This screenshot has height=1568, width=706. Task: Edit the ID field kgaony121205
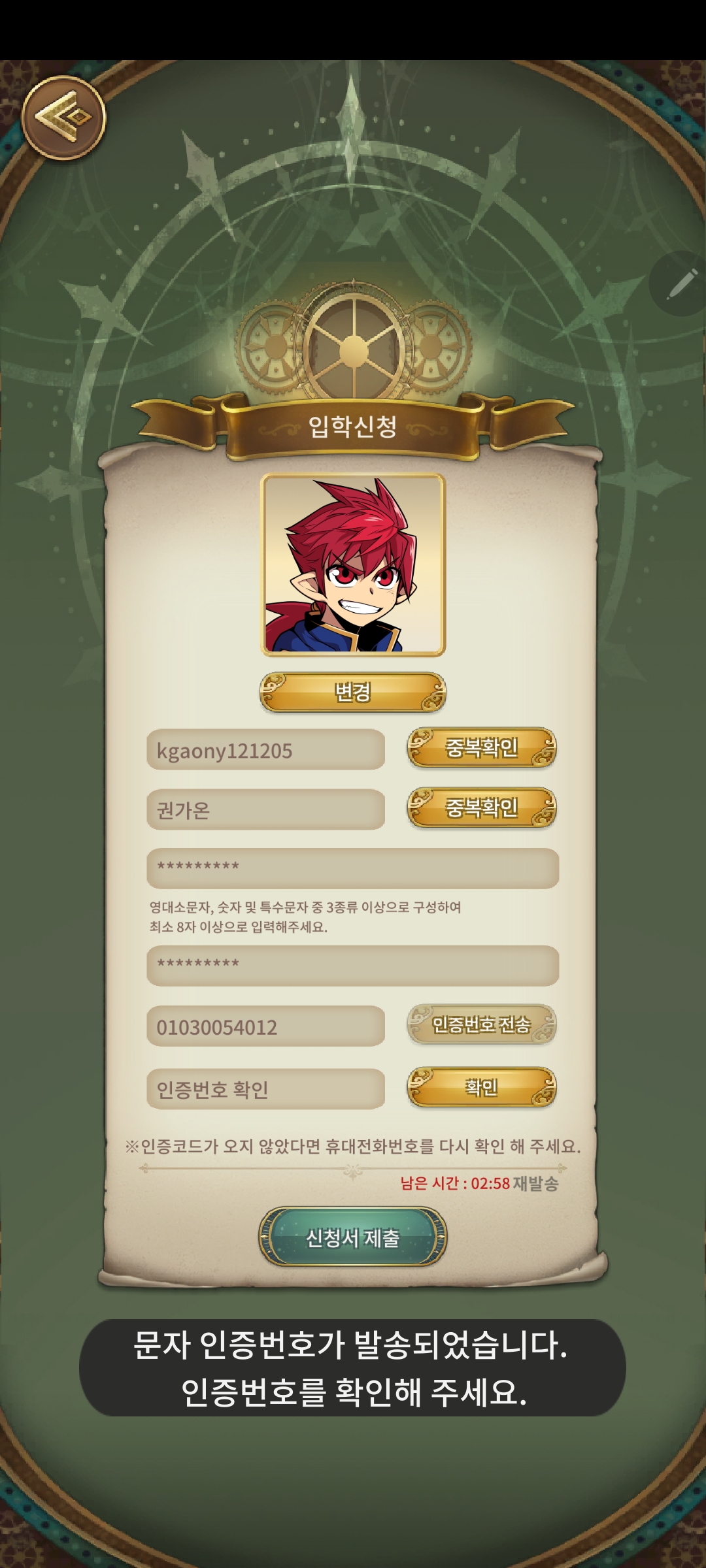point(265,750)
